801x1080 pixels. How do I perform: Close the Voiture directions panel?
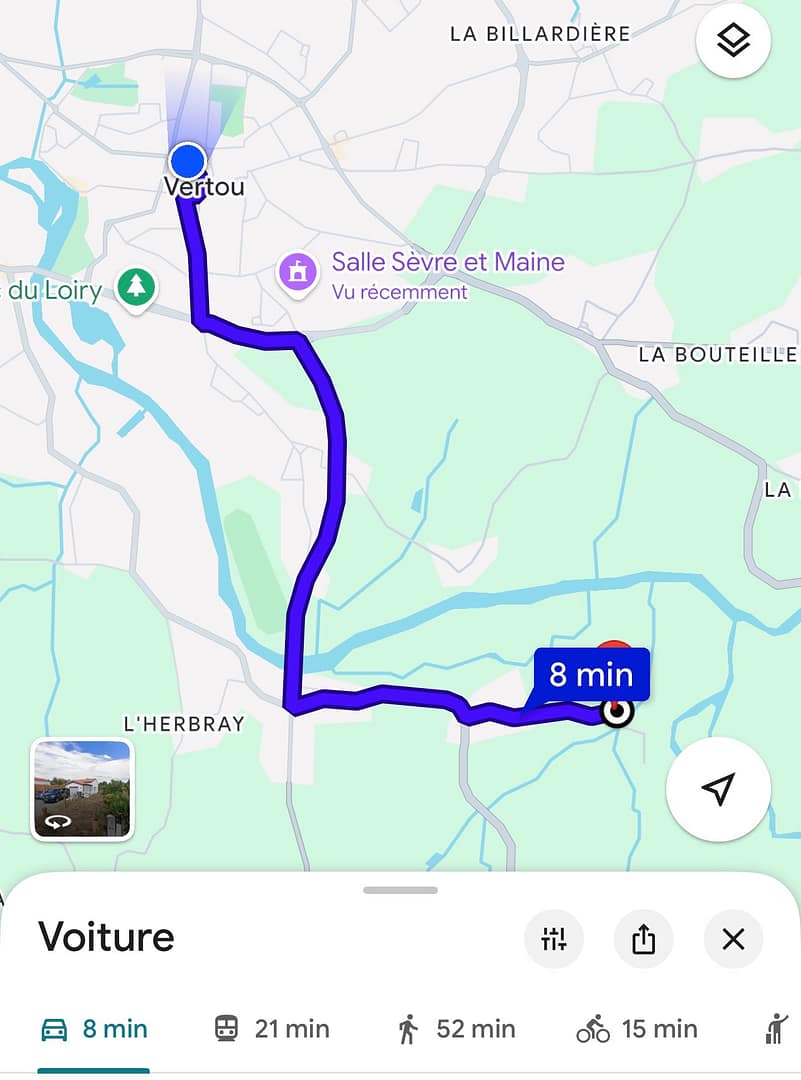pos(733,939)
